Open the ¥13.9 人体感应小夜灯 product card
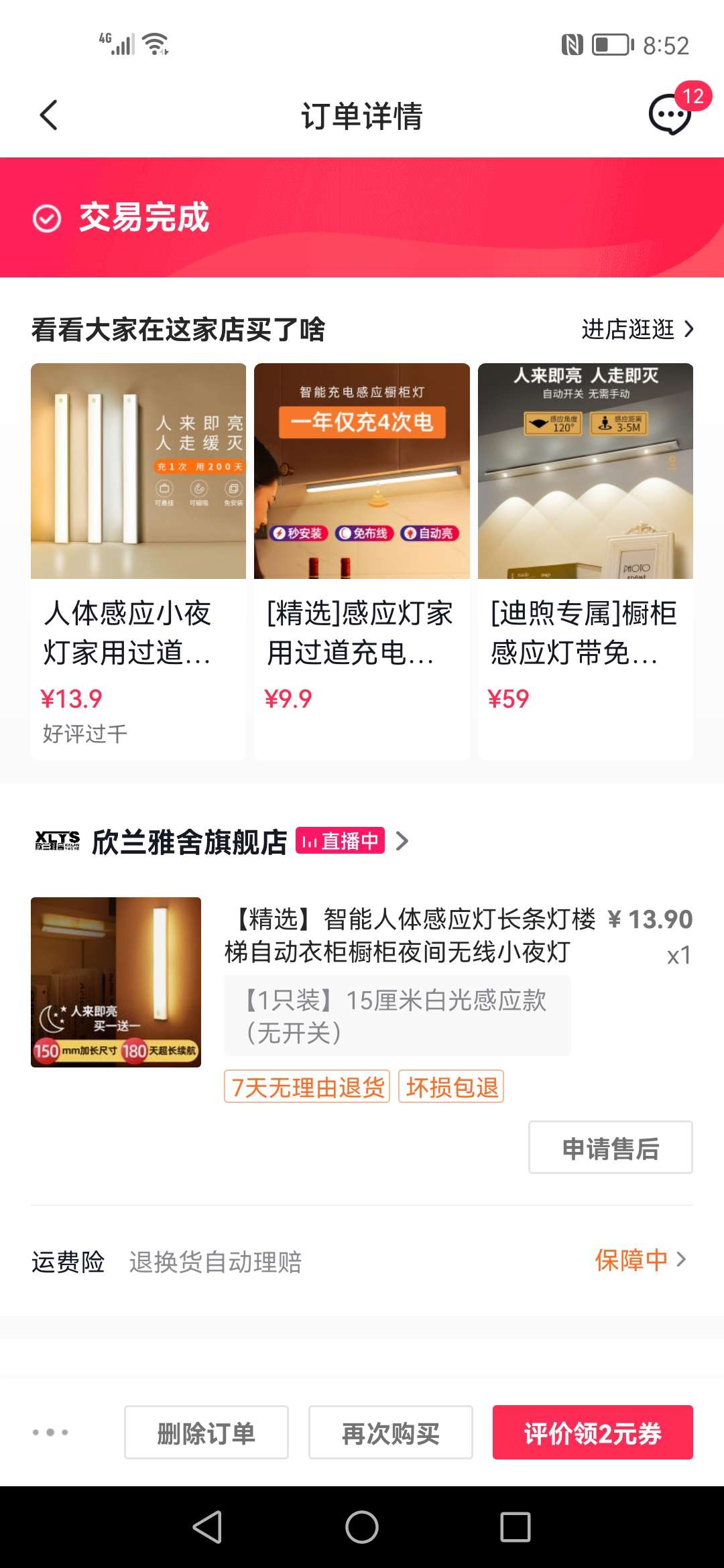The width and height of the screenshot is (724, 1568). click(x=138, y=560)
